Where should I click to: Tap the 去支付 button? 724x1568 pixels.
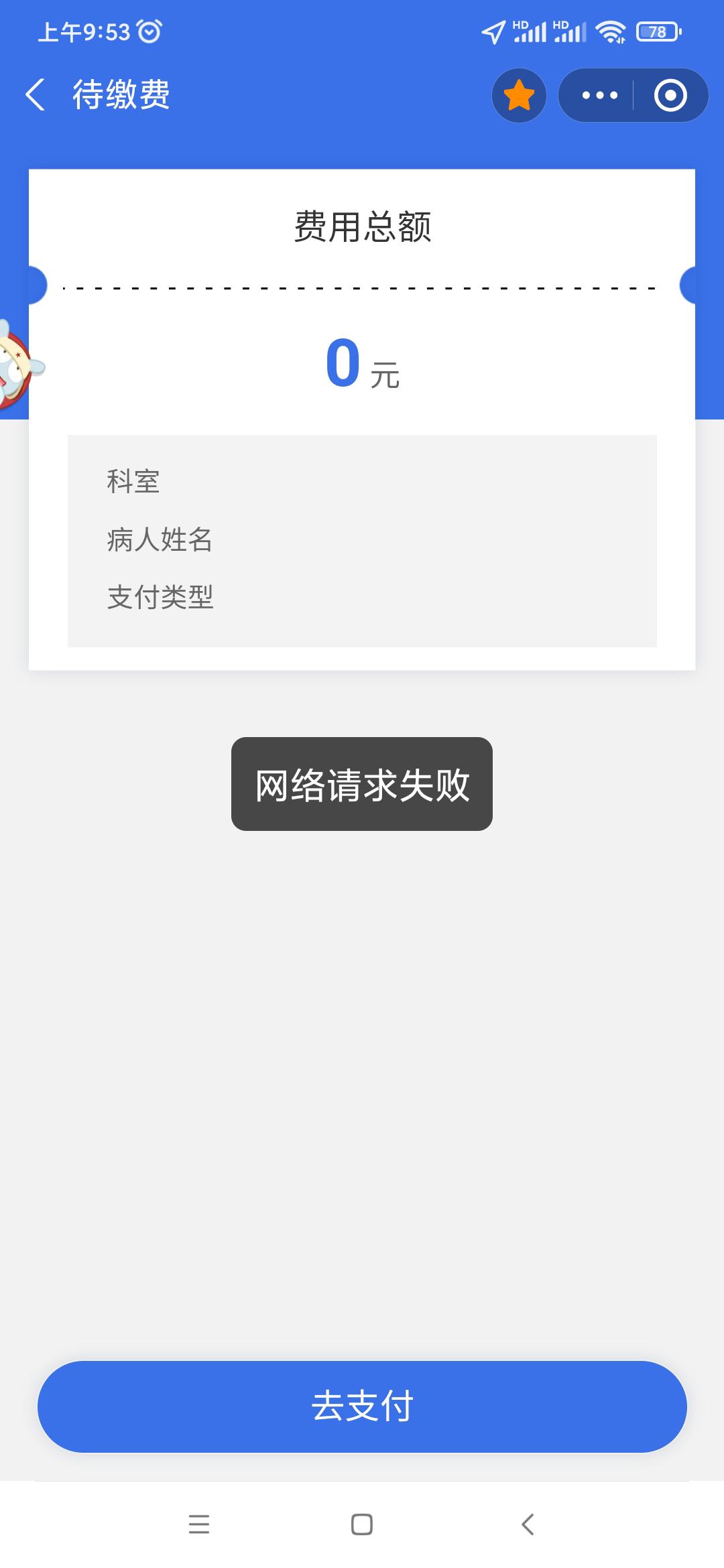pyautogui.click(x=362, y=1407)
